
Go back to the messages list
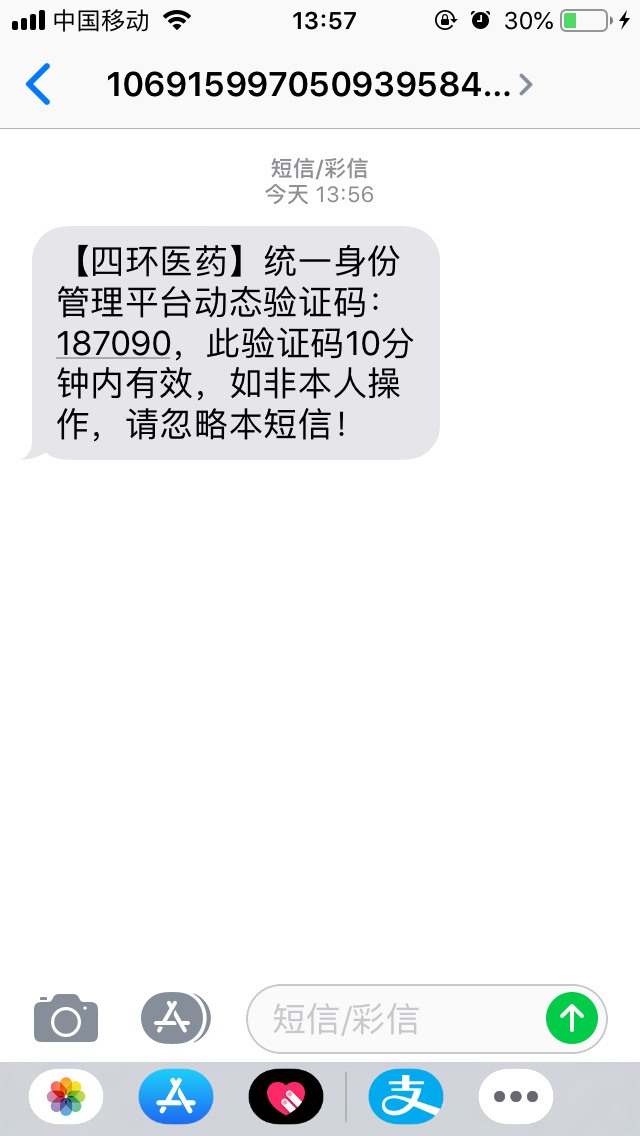click(x=38, y=84)
